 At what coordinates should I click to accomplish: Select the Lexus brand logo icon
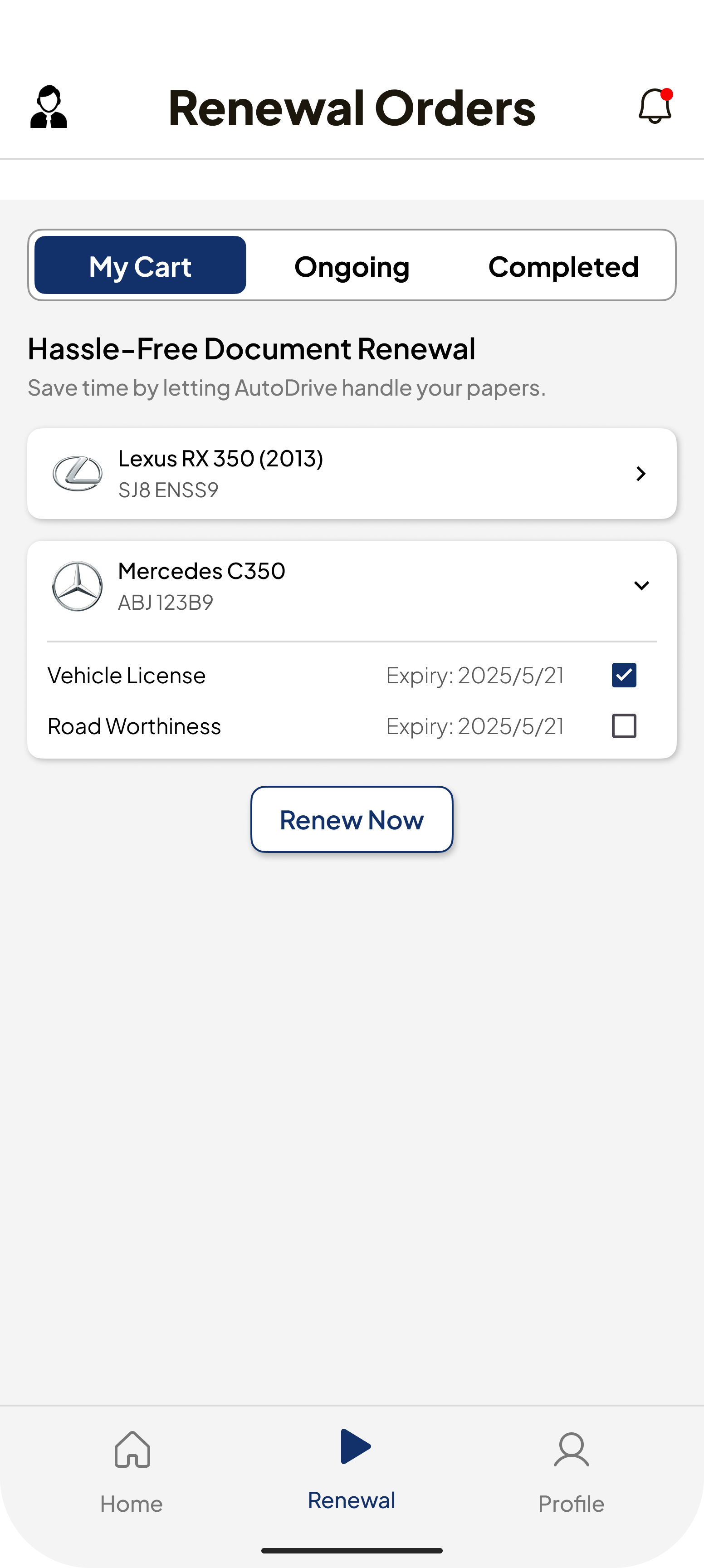78,474
